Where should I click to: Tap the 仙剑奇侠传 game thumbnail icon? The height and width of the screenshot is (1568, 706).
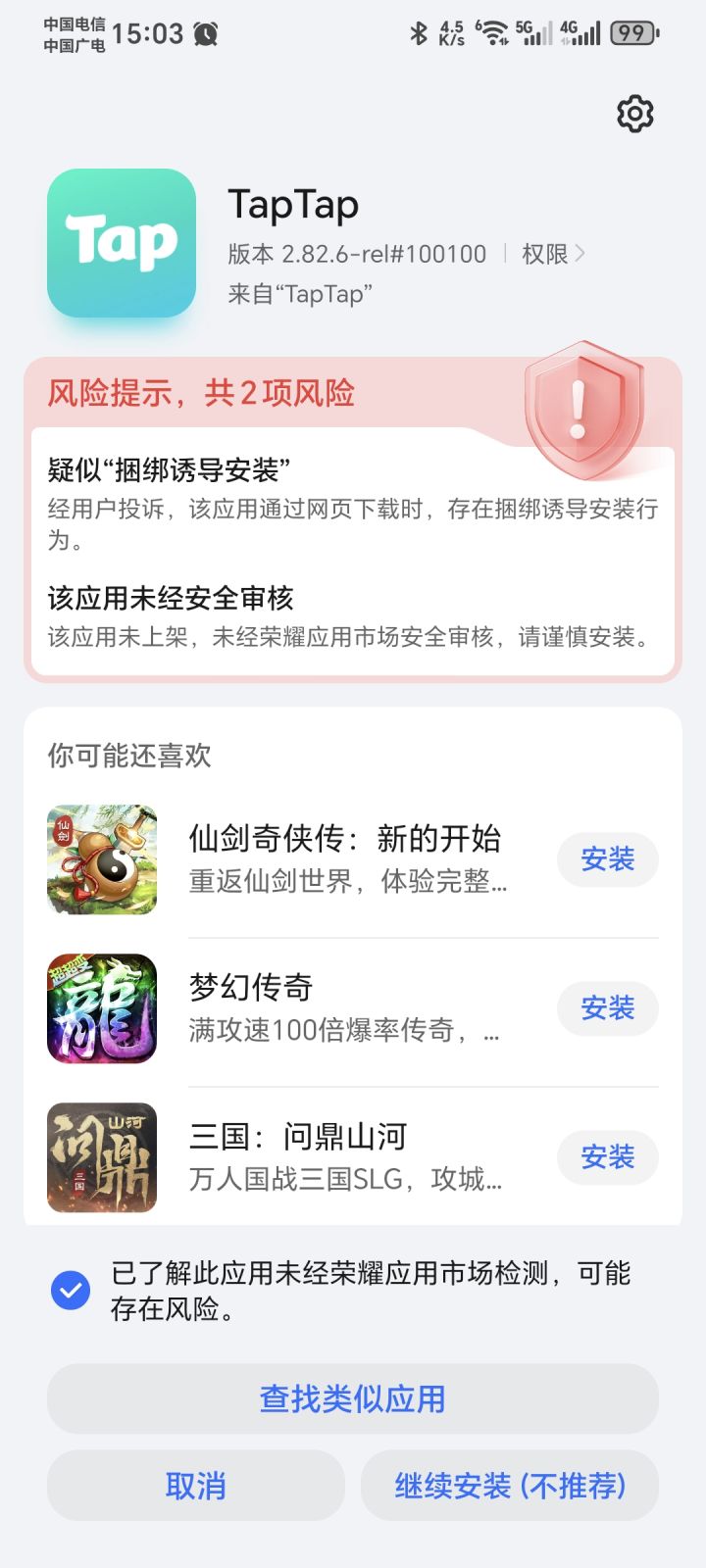coord(102,859)
